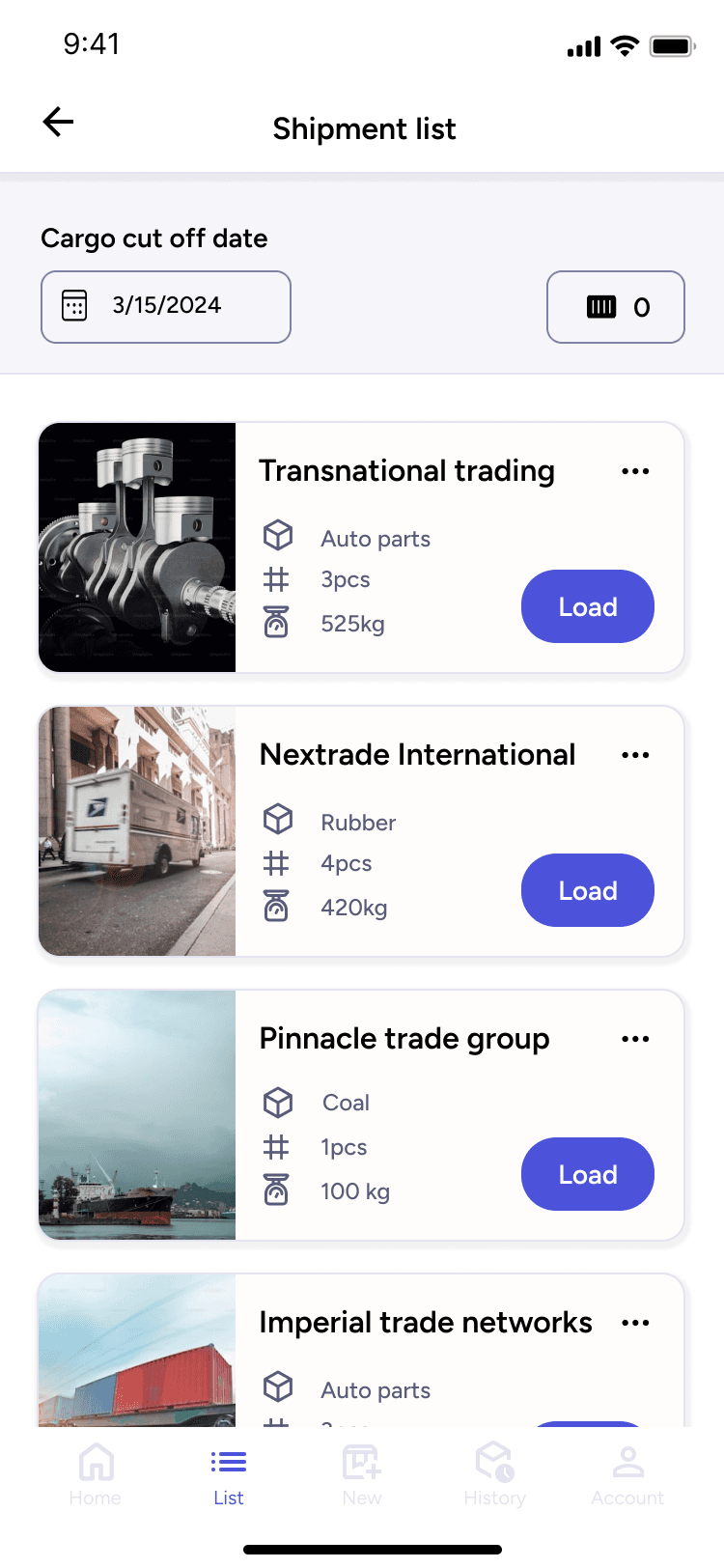Open the cargo cut off date picker
The width and height of the screenshot is (724, 1568).
click(x=166, y=307)
